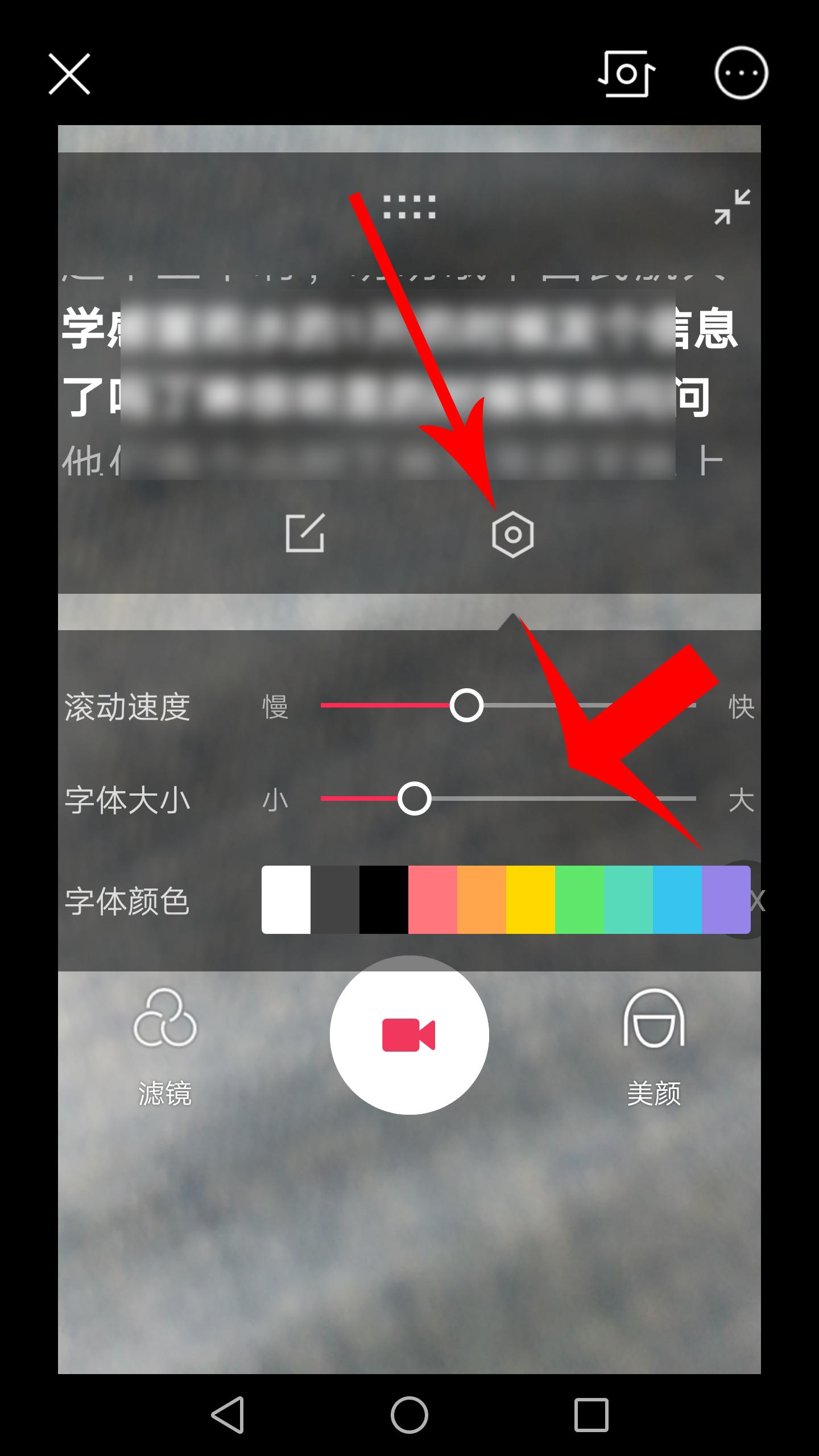Image resolution: width=819 pixels, height=1456 pixels.
Task: Select the yellow font color
Action: [x=531, y=900]
